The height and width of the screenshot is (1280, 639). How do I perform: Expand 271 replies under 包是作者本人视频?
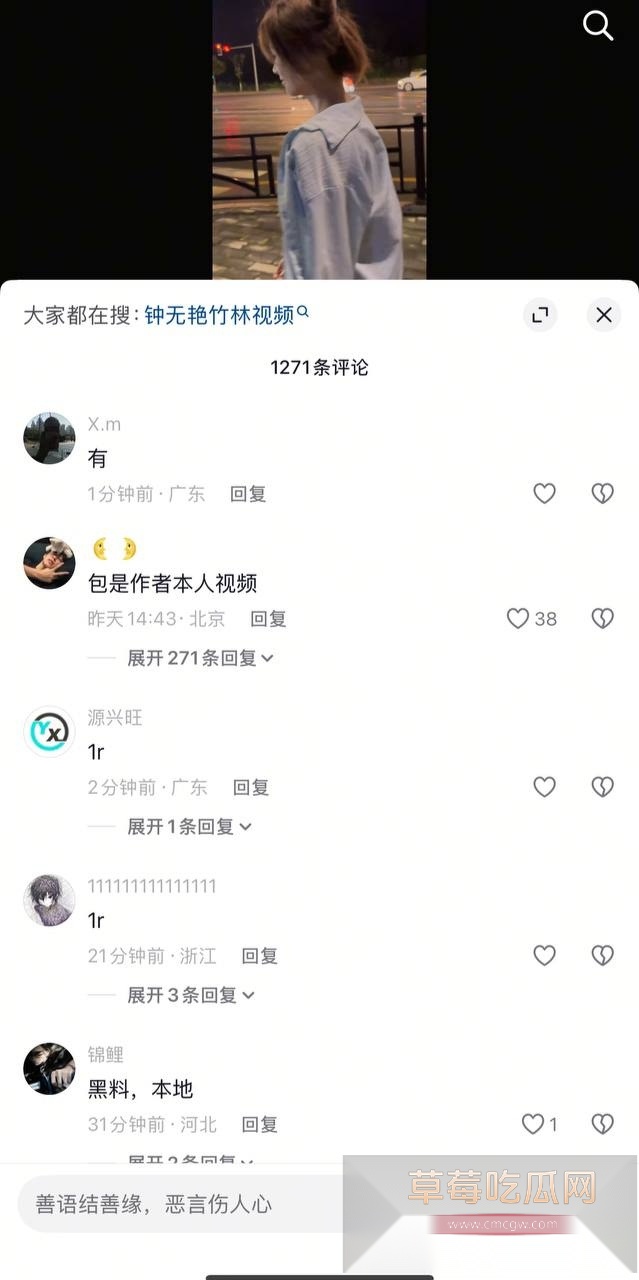point(200,658)
